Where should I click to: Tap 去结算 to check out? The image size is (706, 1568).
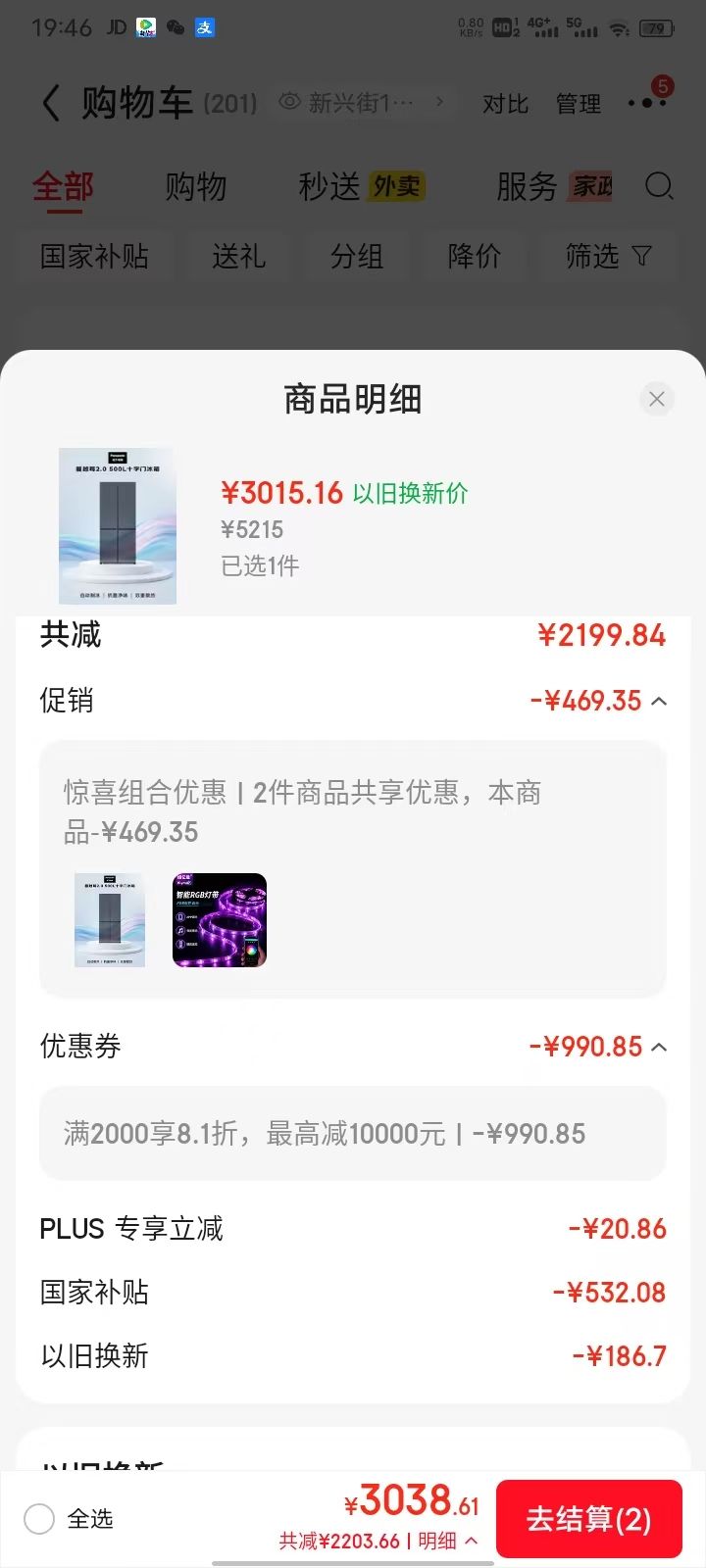pos(588,1519)
